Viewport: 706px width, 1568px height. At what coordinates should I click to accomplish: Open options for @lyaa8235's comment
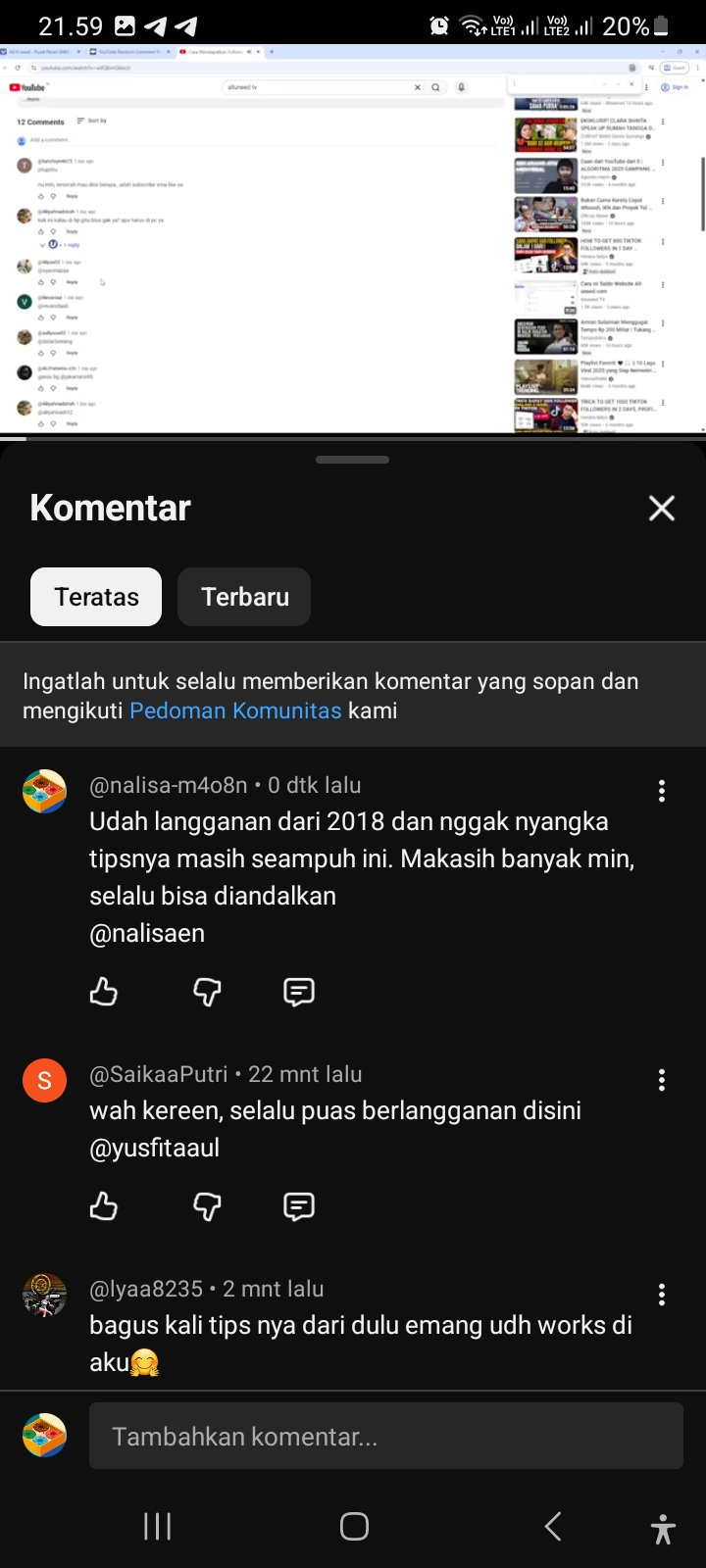coord(662,1295)
